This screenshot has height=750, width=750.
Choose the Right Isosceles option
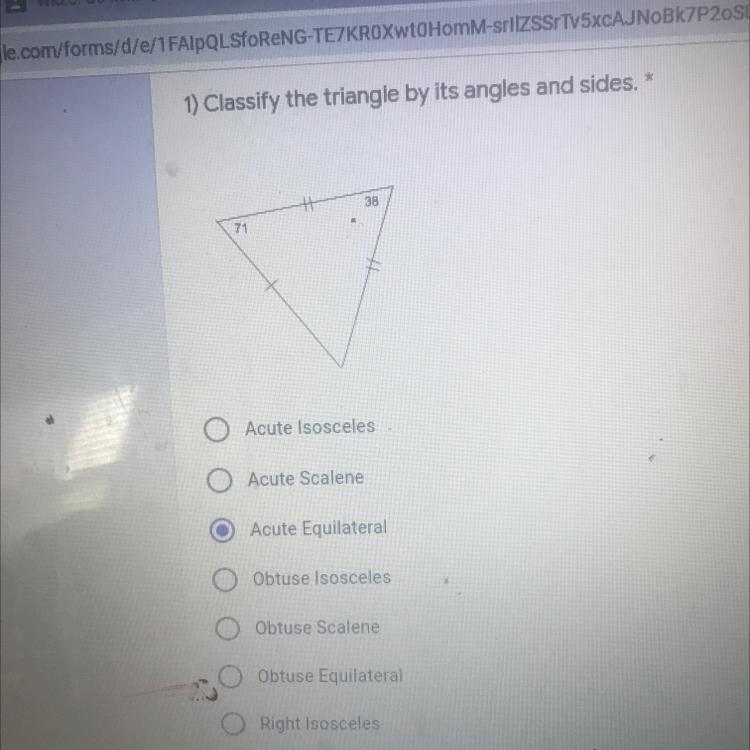[x=234, y=723]
